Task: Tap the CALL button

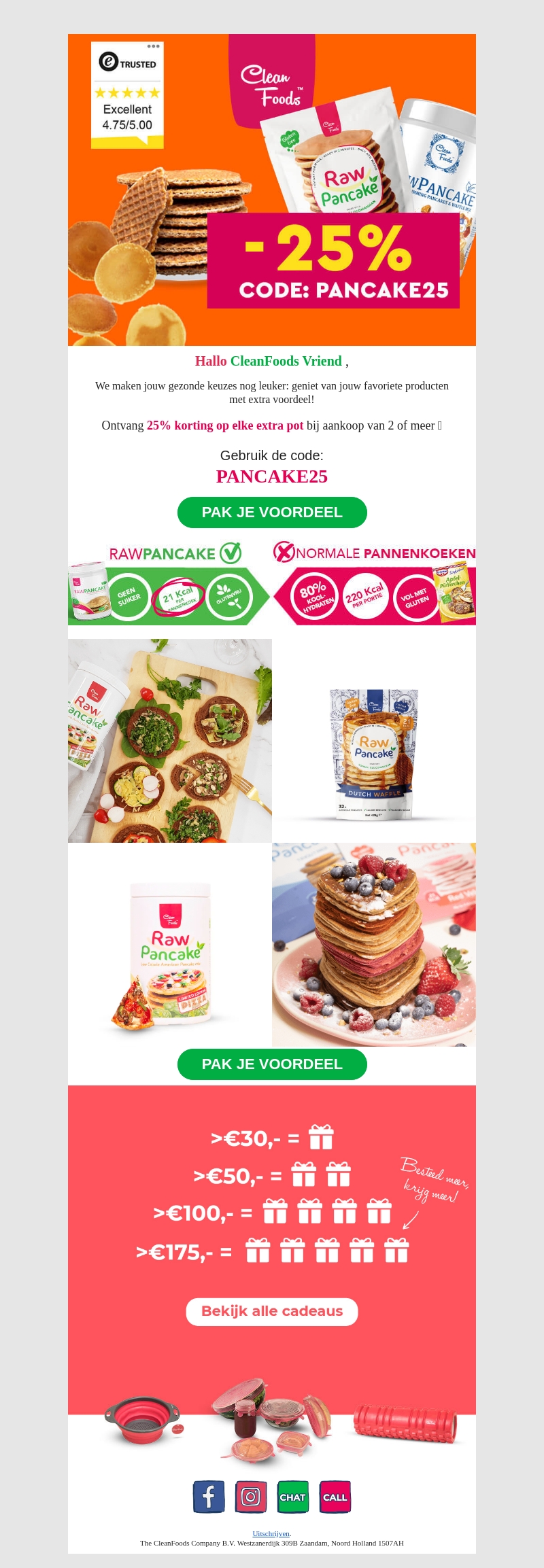Action: coord(335,1497)
